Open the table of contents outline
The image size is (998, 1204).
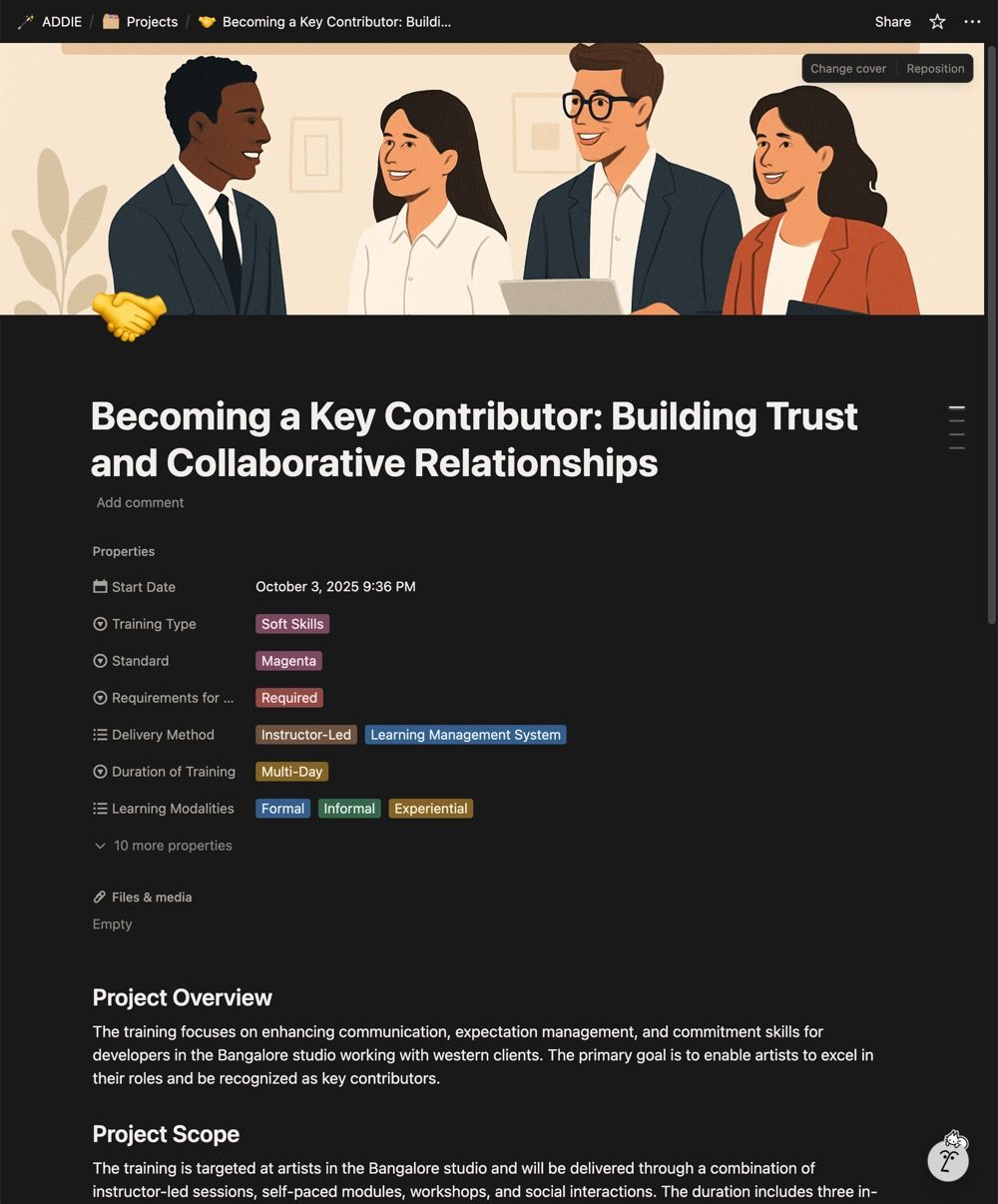coord(956,427)
